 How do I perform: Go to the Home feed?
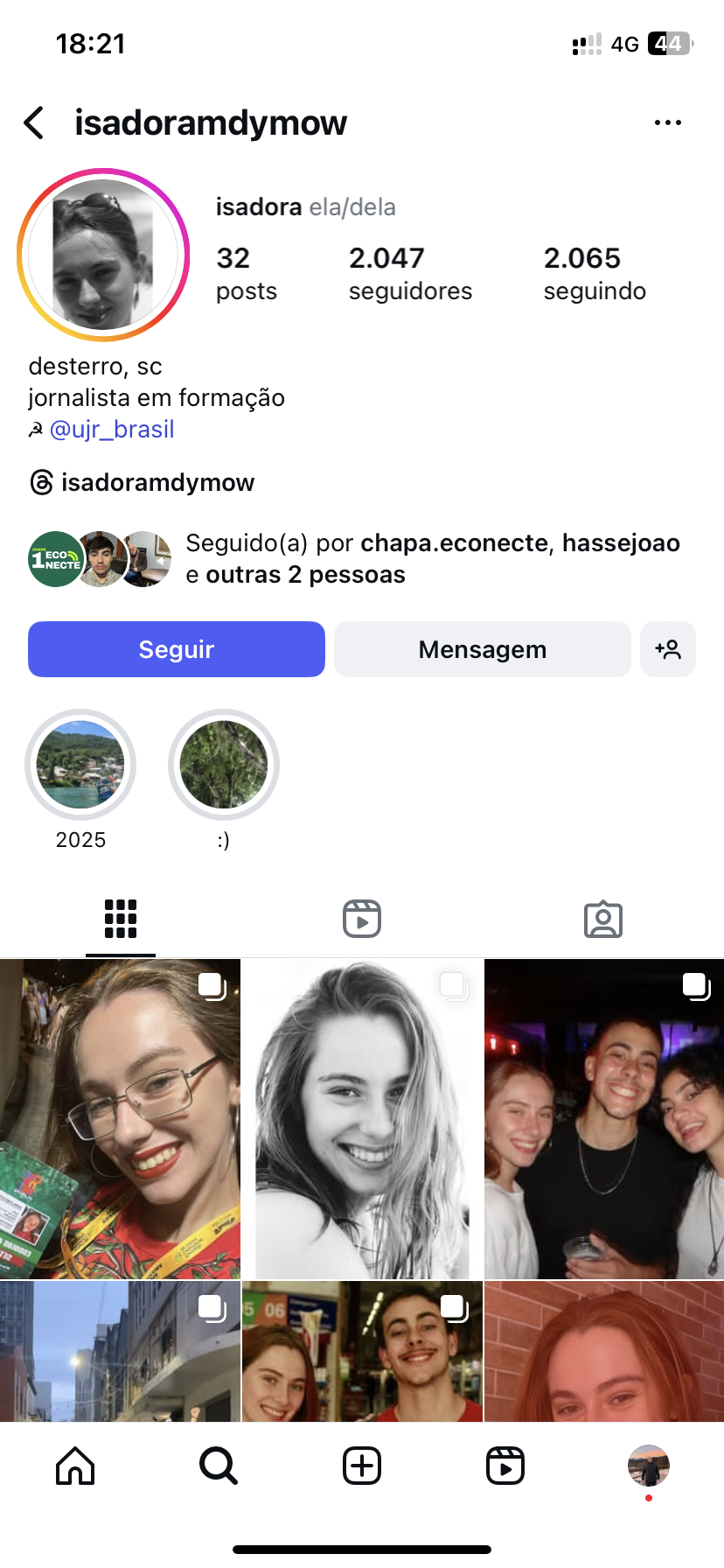tap(75, 1465)
